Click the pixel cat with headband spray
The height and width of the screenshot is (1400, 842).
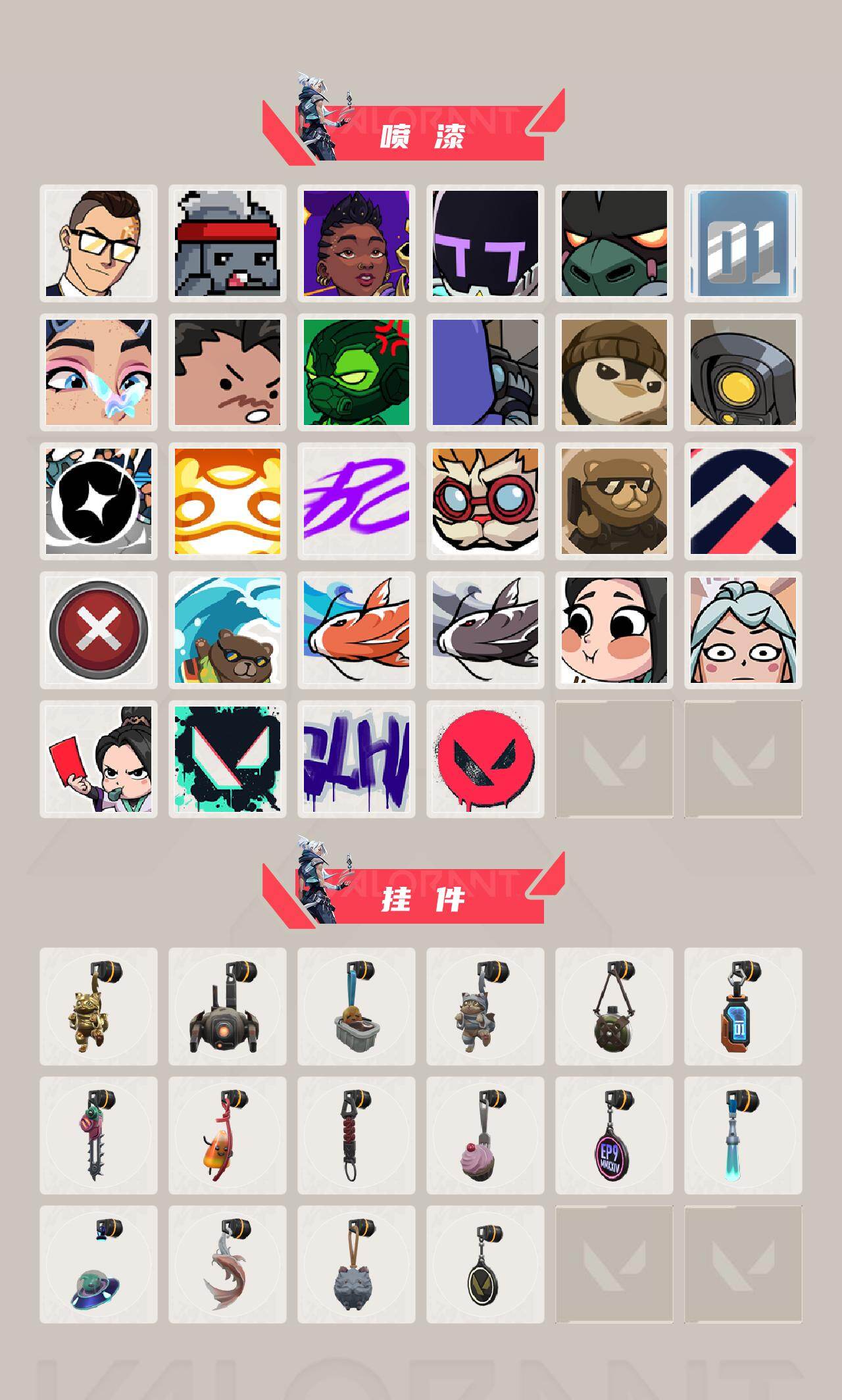coord(228,243)
